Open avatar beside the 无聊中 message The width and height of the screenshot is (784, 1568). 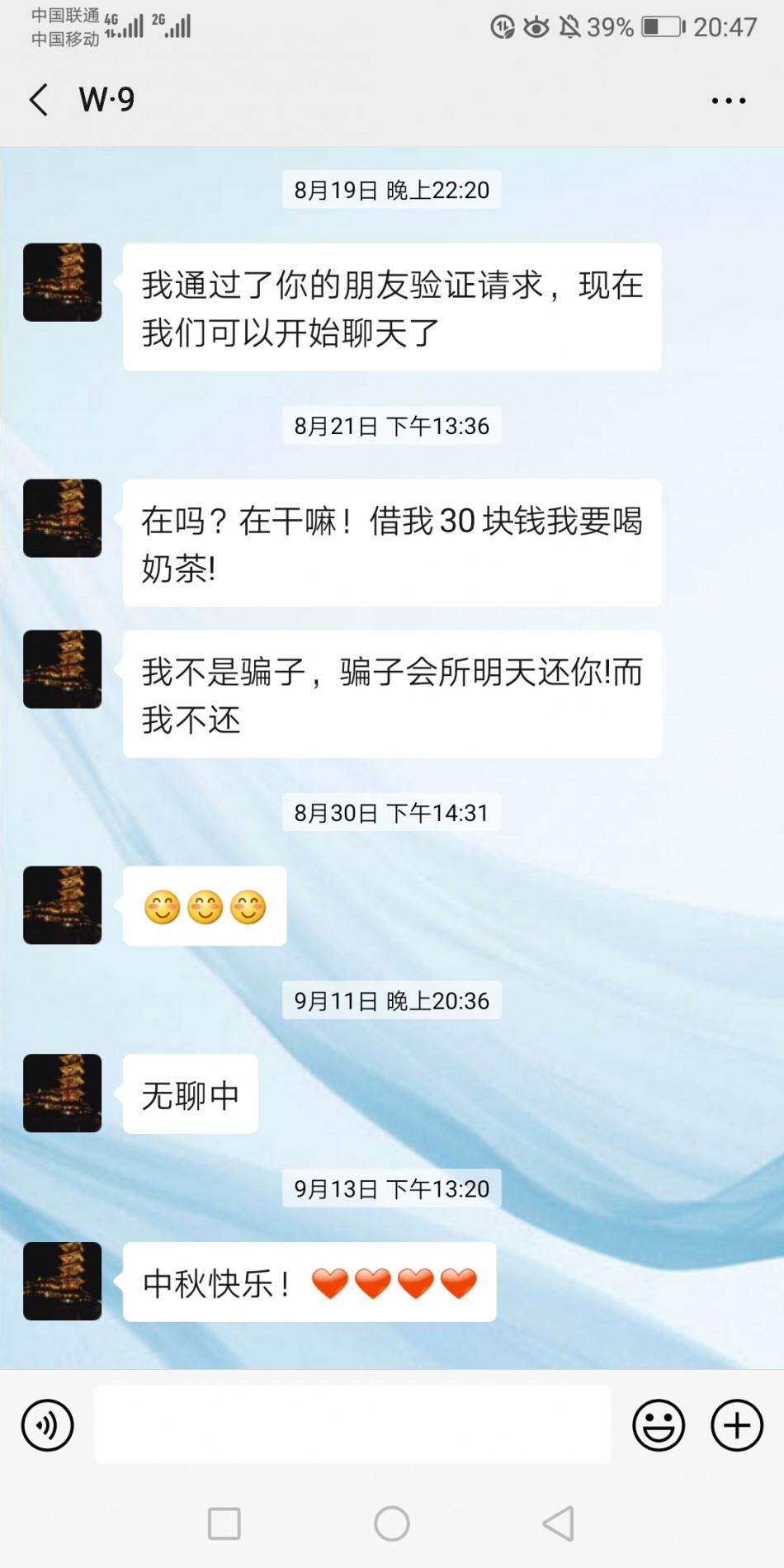(x=63, y=1093)
